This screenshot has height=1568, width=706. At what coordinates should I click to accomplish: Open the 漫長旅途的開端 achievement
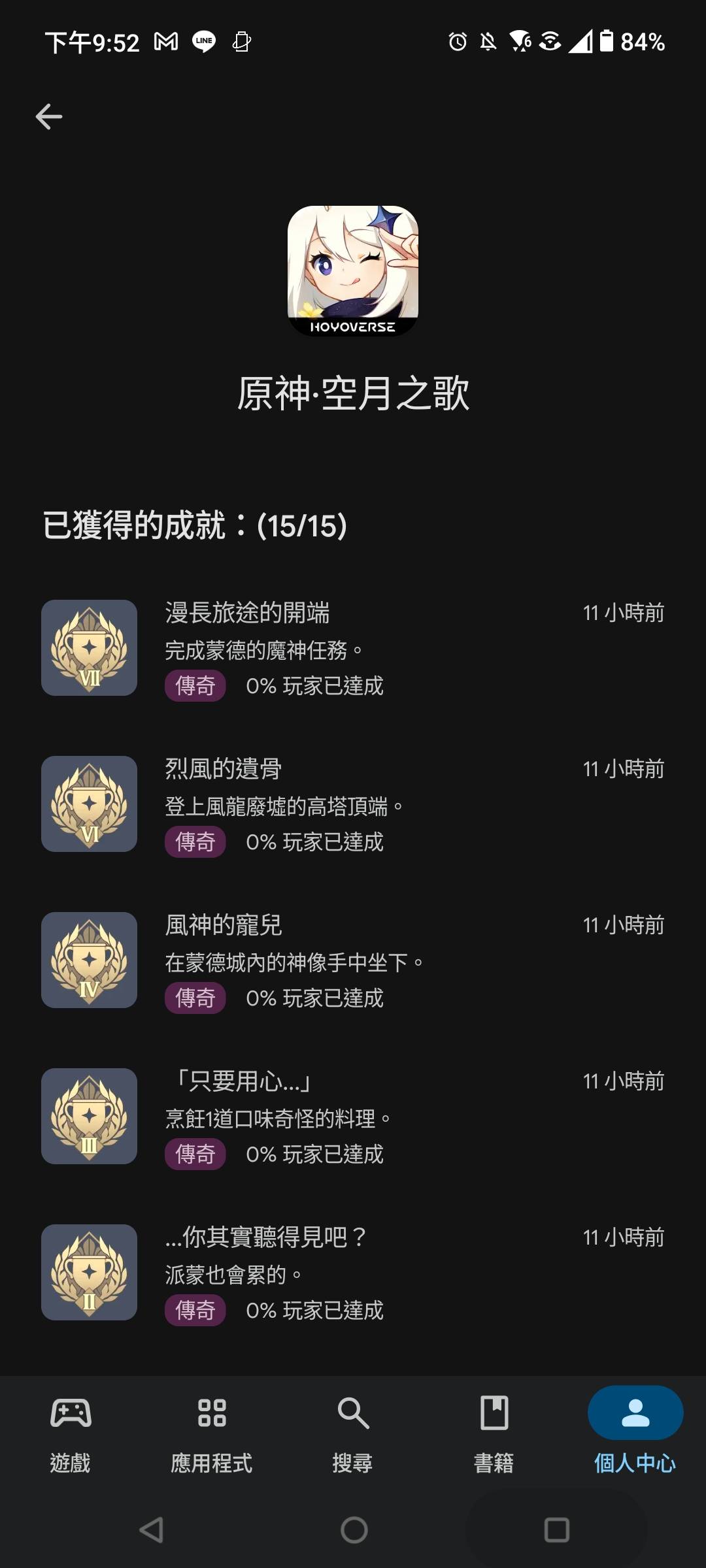tap(353, 648)
